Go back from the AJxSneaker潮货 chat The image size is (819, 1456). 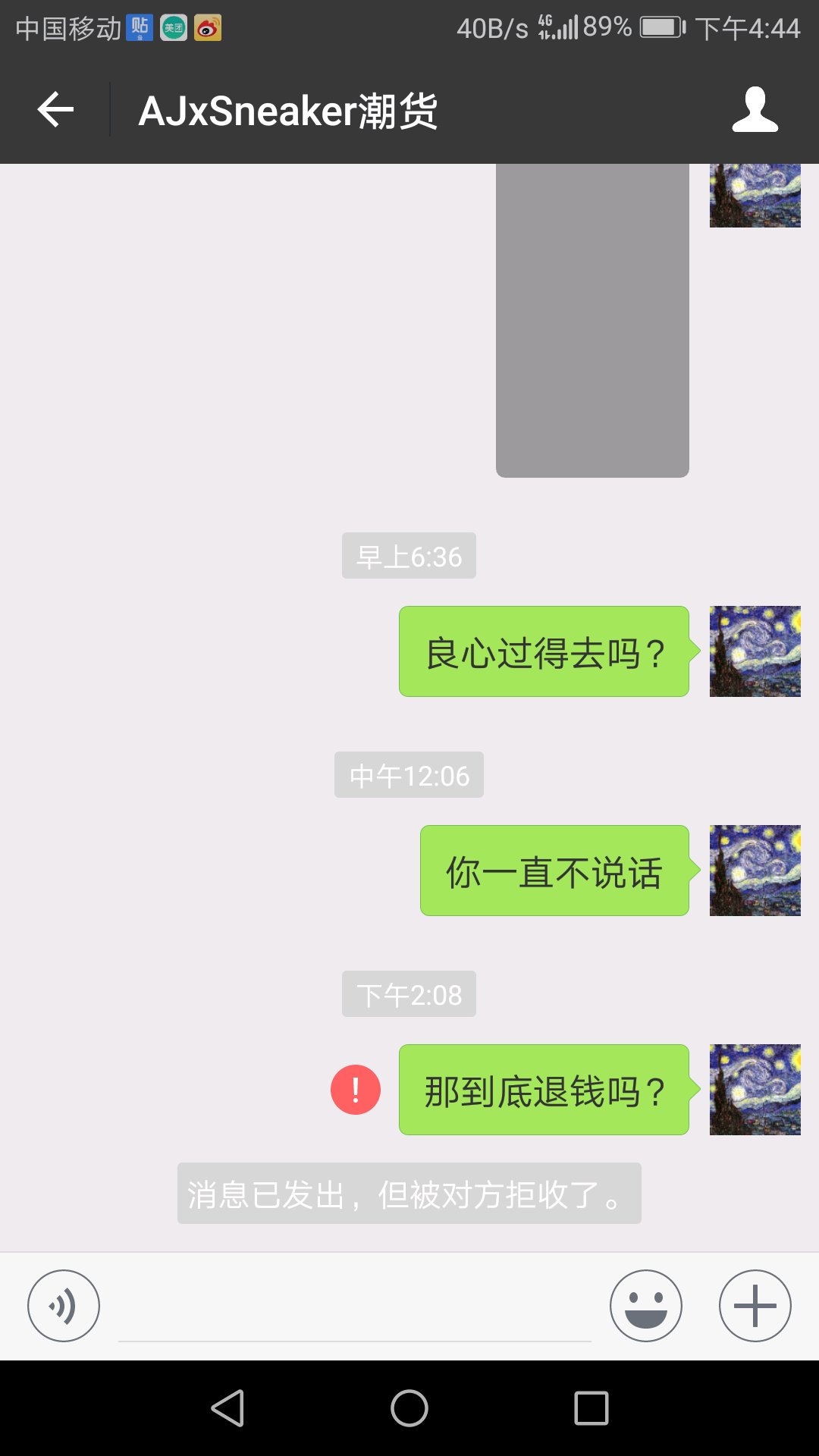55,110
